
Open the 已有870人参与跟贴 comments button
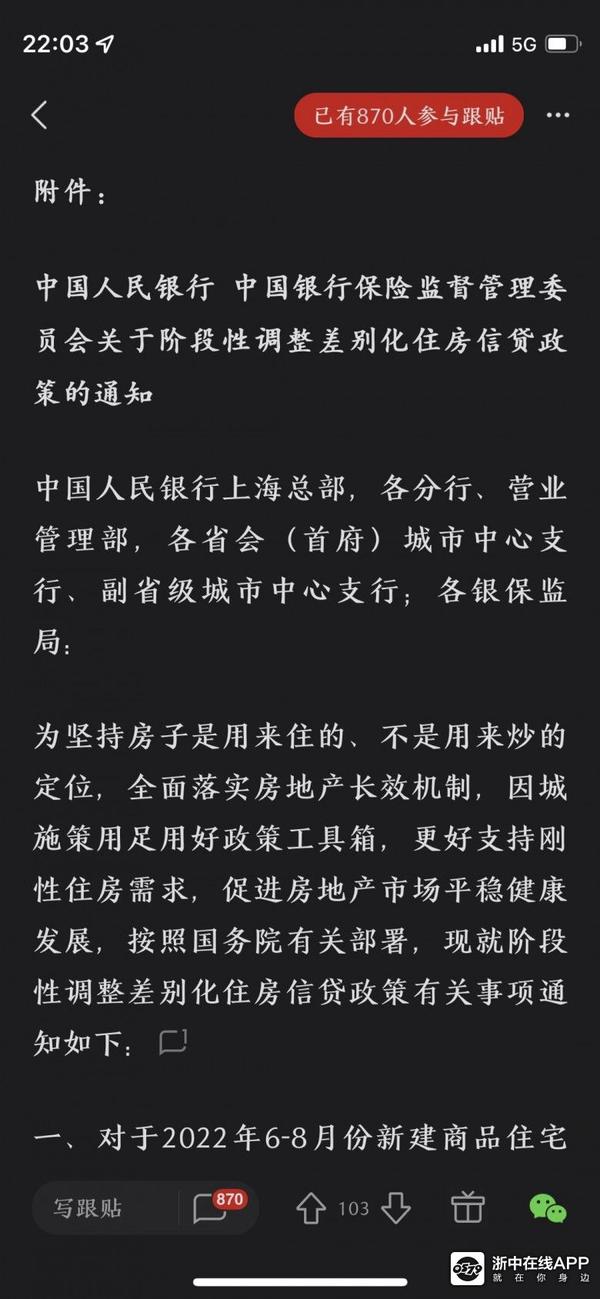(x=408, y=116)
